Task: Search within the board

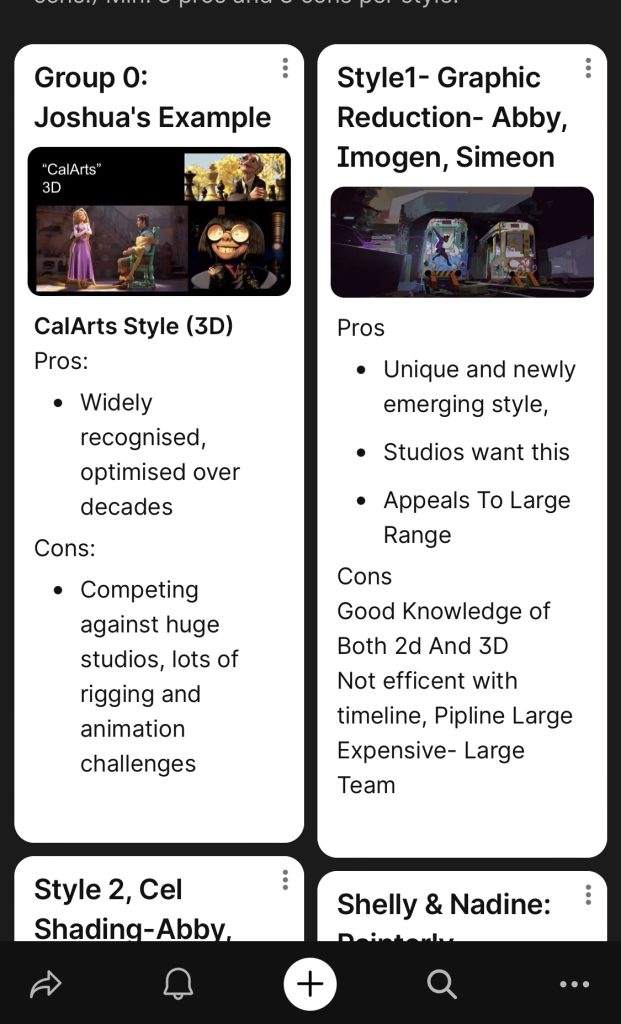Action: (x=442, y=985)
